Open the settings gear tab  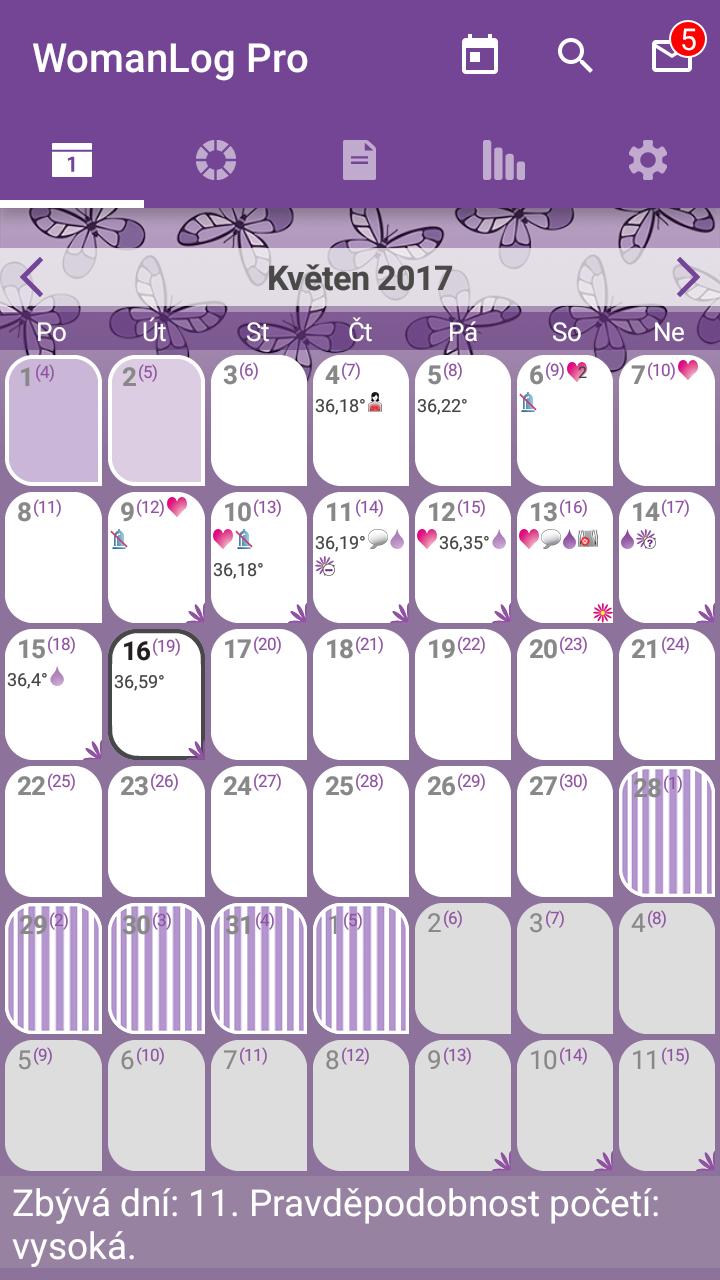point(647,160)
